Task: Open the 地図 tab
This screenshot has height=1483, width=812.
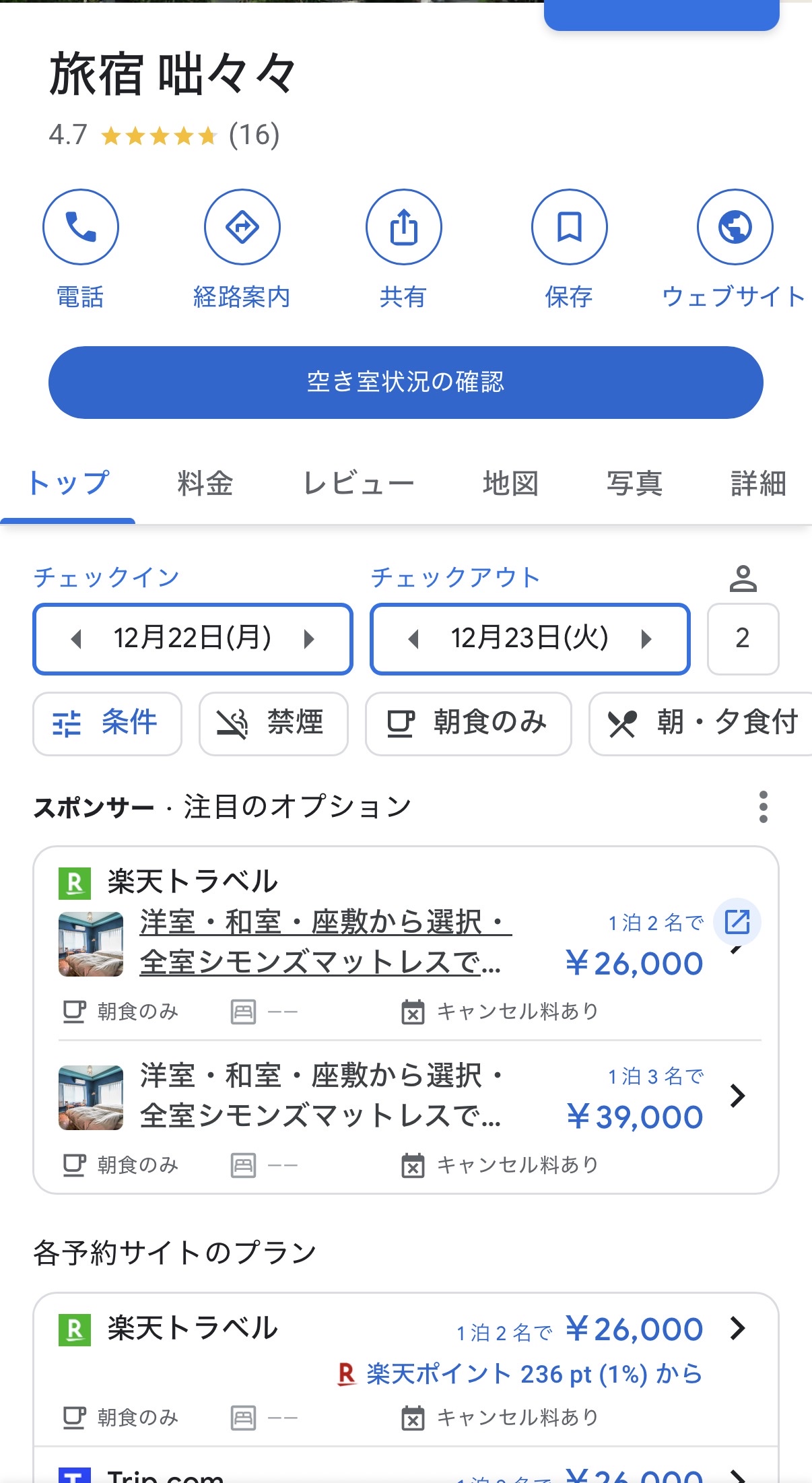Action: coord(510,484)
